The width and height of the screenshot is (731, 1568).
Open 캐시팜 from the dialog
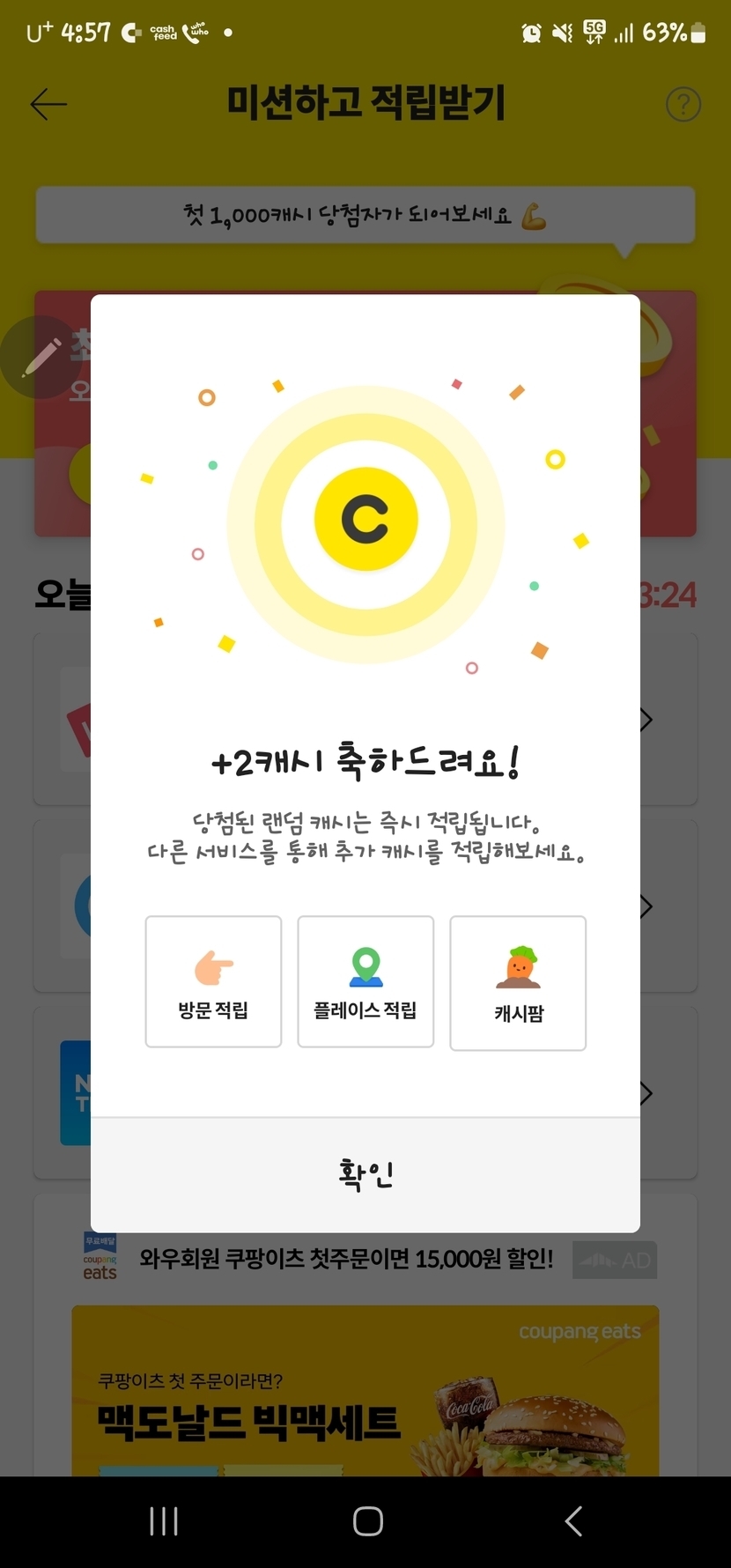point(518,983)
